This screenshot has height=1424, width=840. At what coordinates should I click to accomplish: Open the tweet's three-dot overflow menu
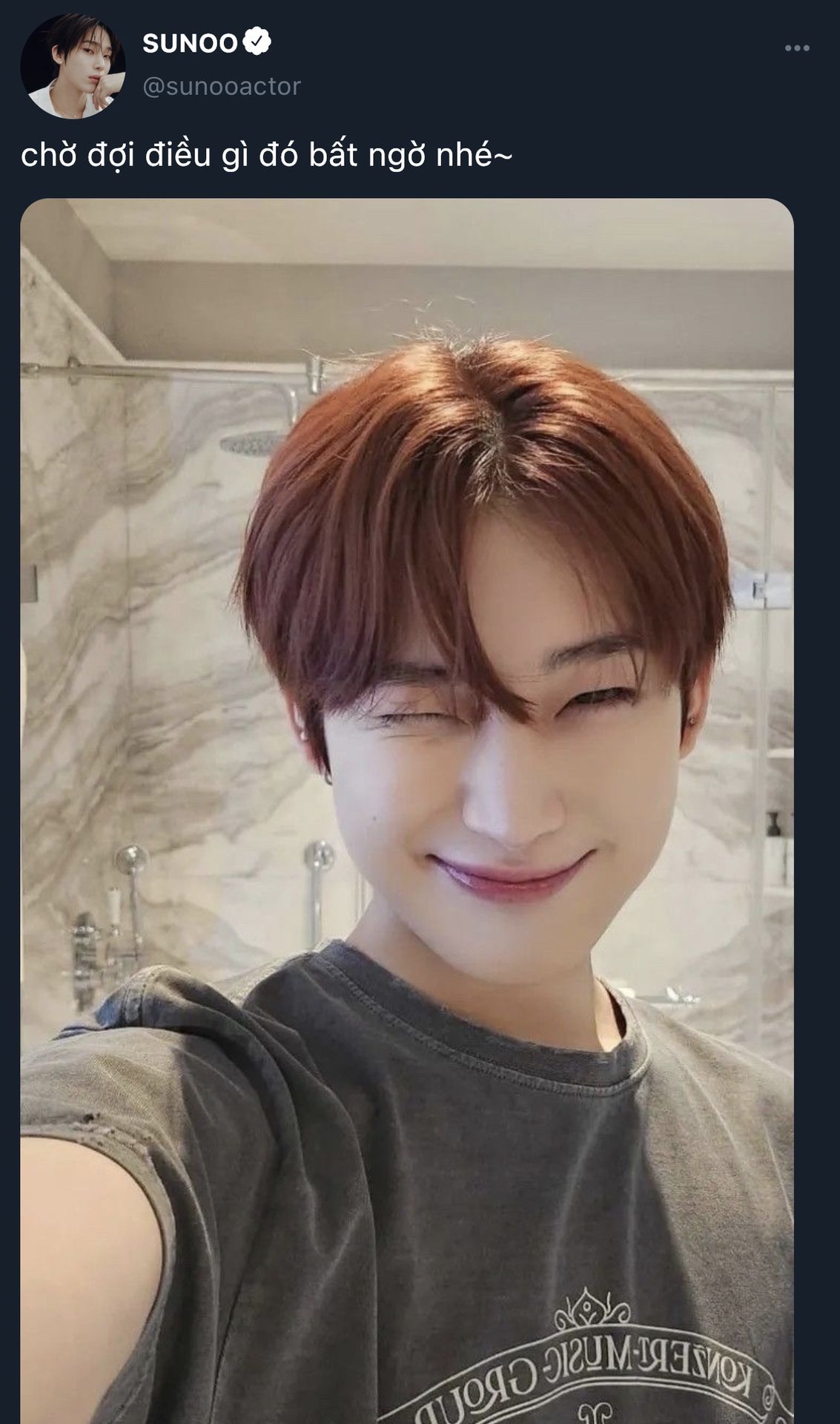tap(796, 48)
